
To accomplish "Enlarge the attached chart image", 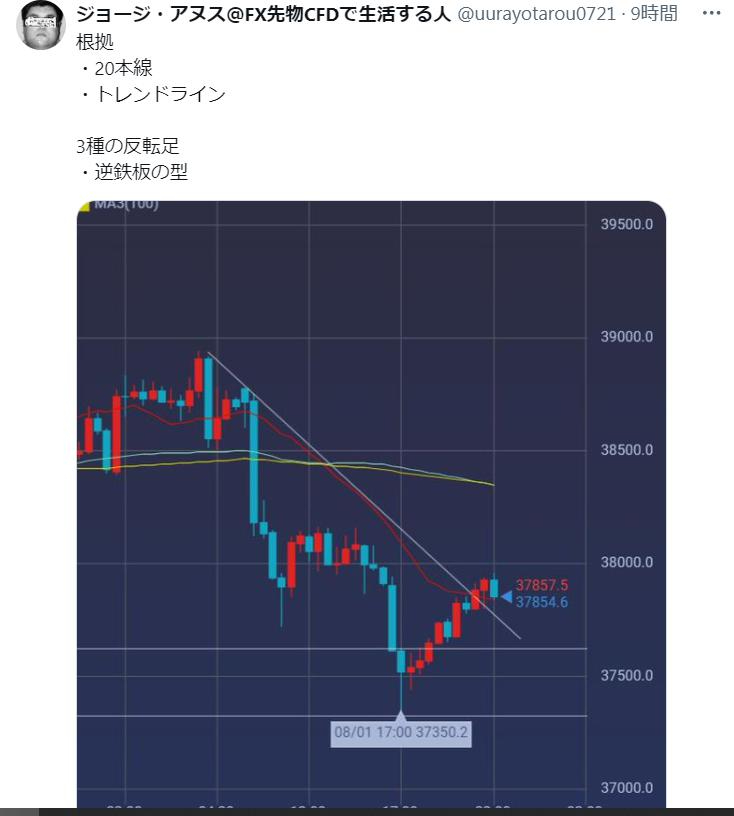I will coord(371,500).
